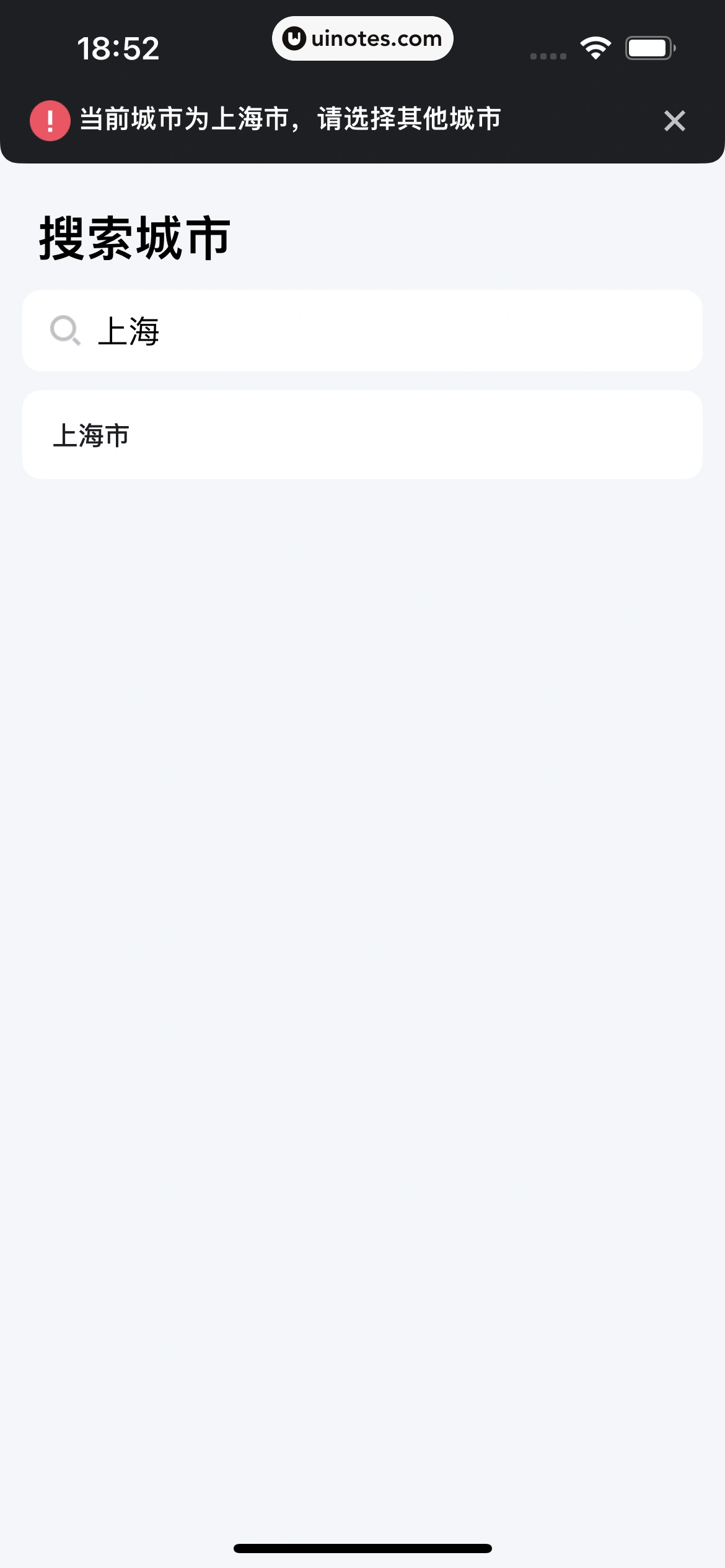The image size is (725, 1568).
Task: Tap the clock showing 18:52
Action: 120,48
